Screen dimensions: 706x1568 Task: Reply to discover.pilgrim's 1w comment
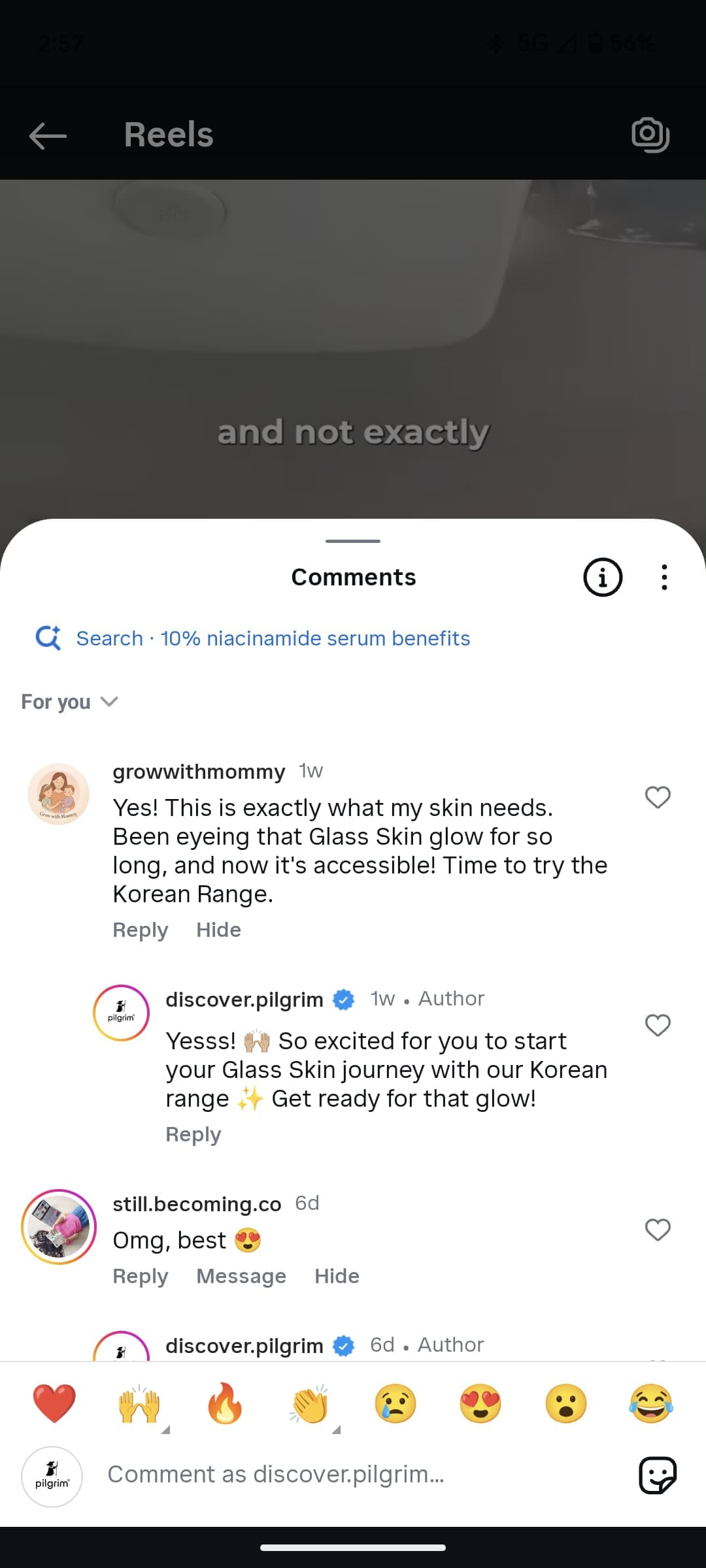point(193,1134)
